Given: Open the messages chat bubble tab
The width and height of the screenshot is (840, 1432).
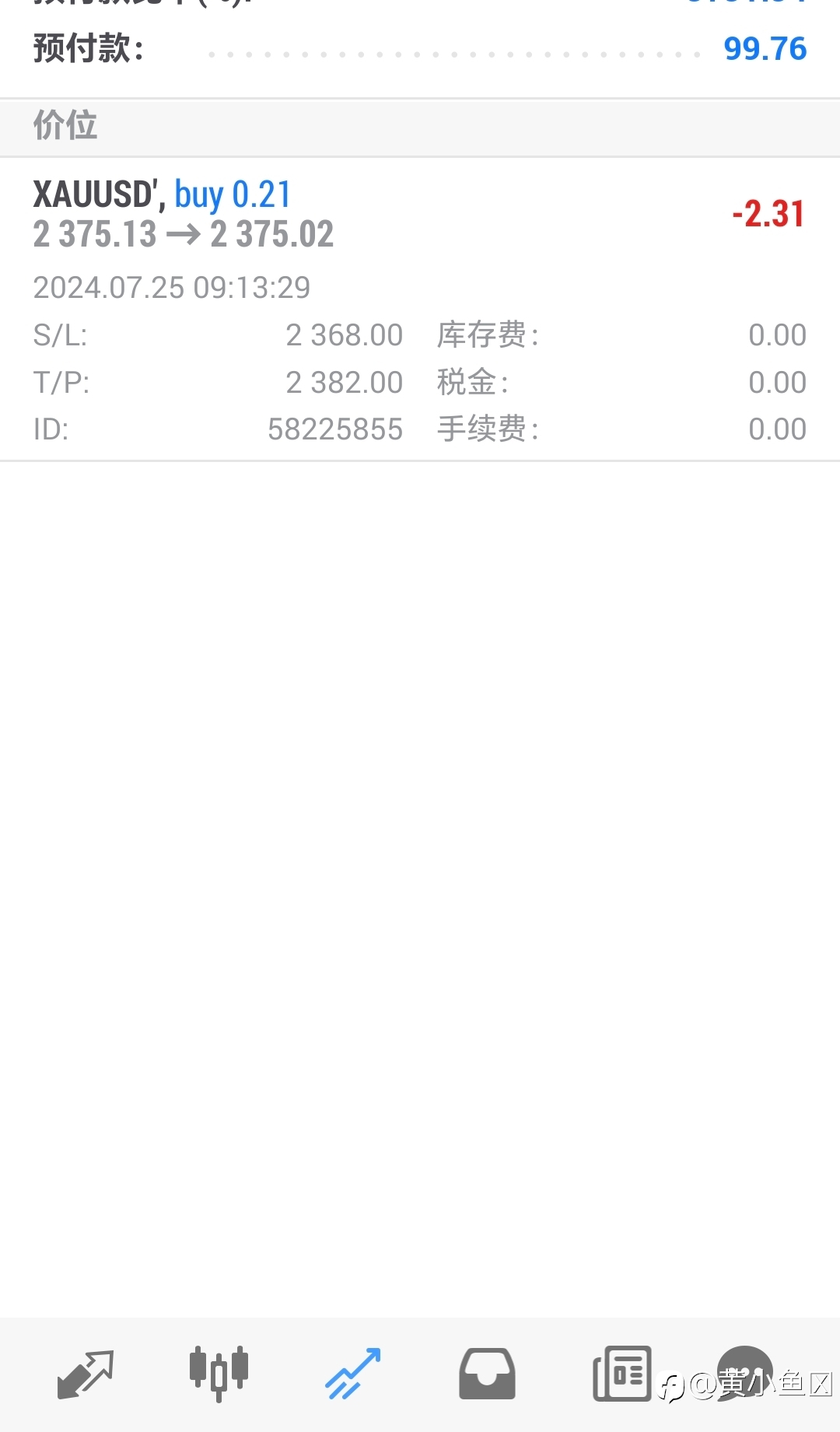Looking at the screenshot, I should [x=744, y=1374].
